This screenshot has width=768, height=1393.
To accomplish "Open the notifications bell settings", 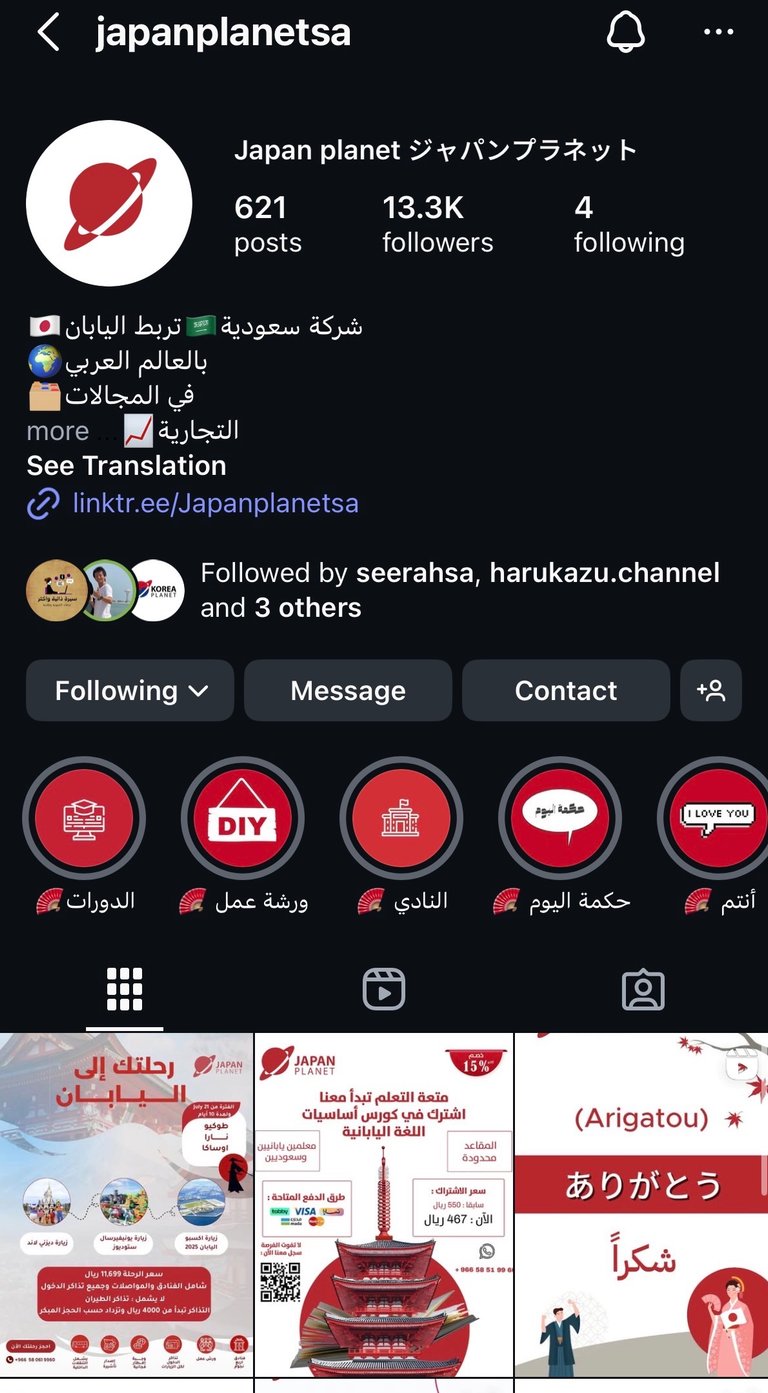I will 628,33.
